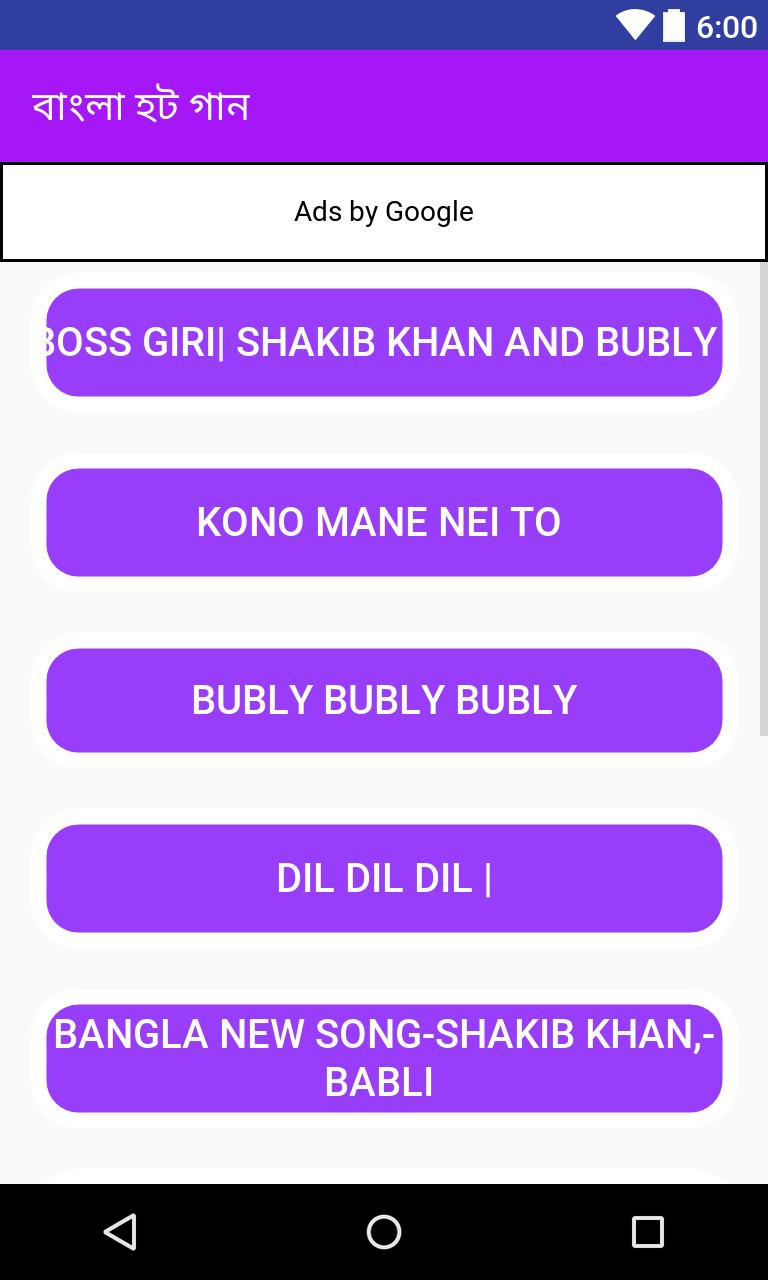
Task: Choose Bangla New Song-Shakib Khan,-Babli
Action: [x=384, y=1058]
